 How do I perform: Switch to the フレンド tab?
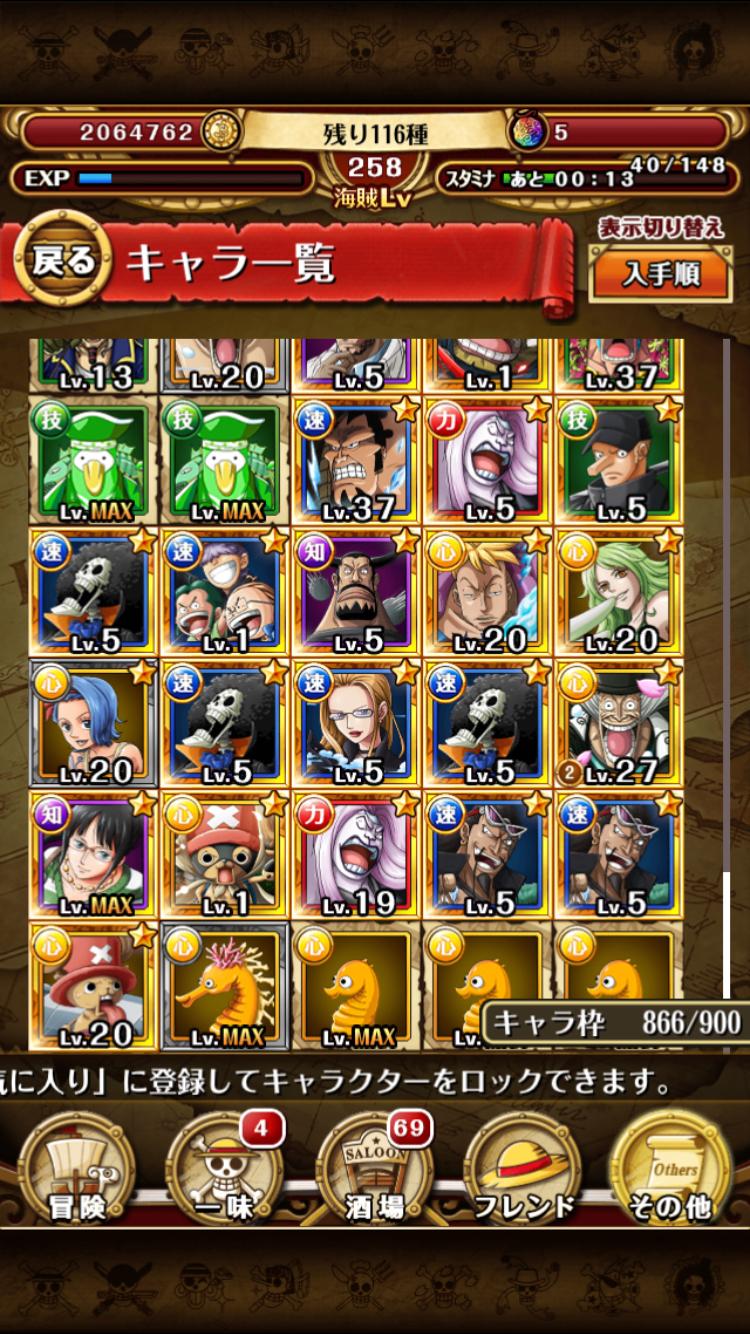click(x=524, y=1168)
